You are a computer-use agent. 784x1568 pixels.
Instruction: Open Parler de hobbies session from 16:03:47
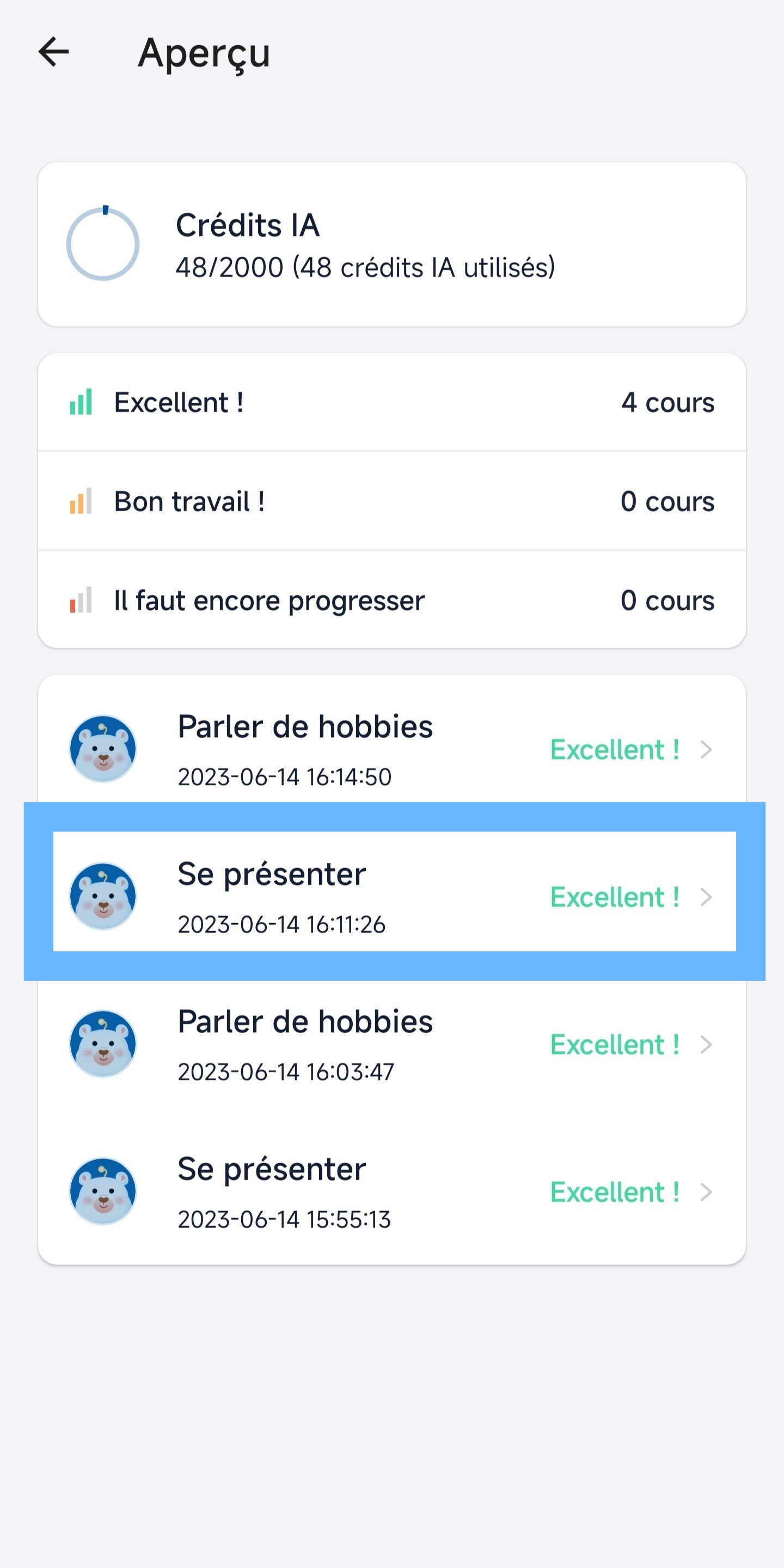392,1044
